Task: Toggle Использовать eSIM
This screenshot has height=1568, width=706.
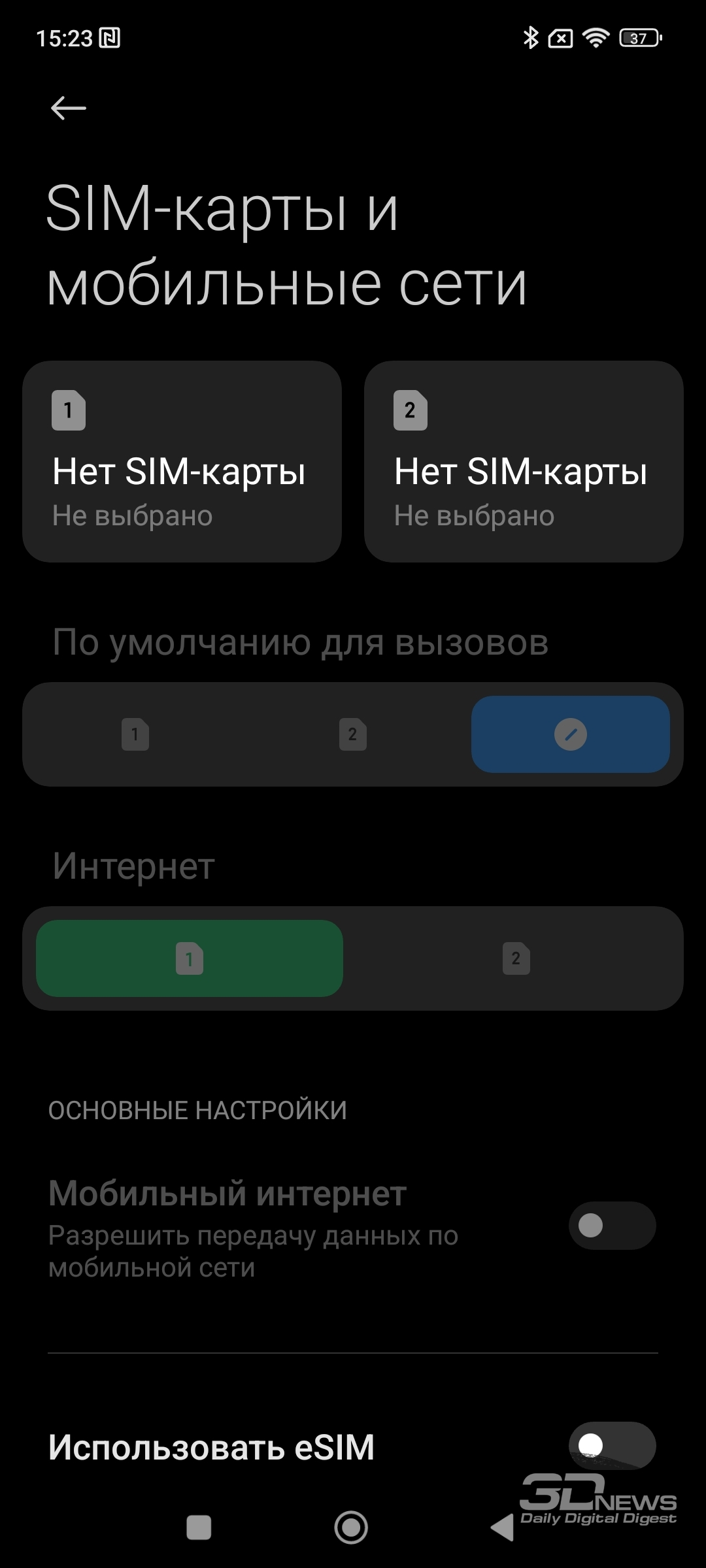Action: pos(612,1446)
